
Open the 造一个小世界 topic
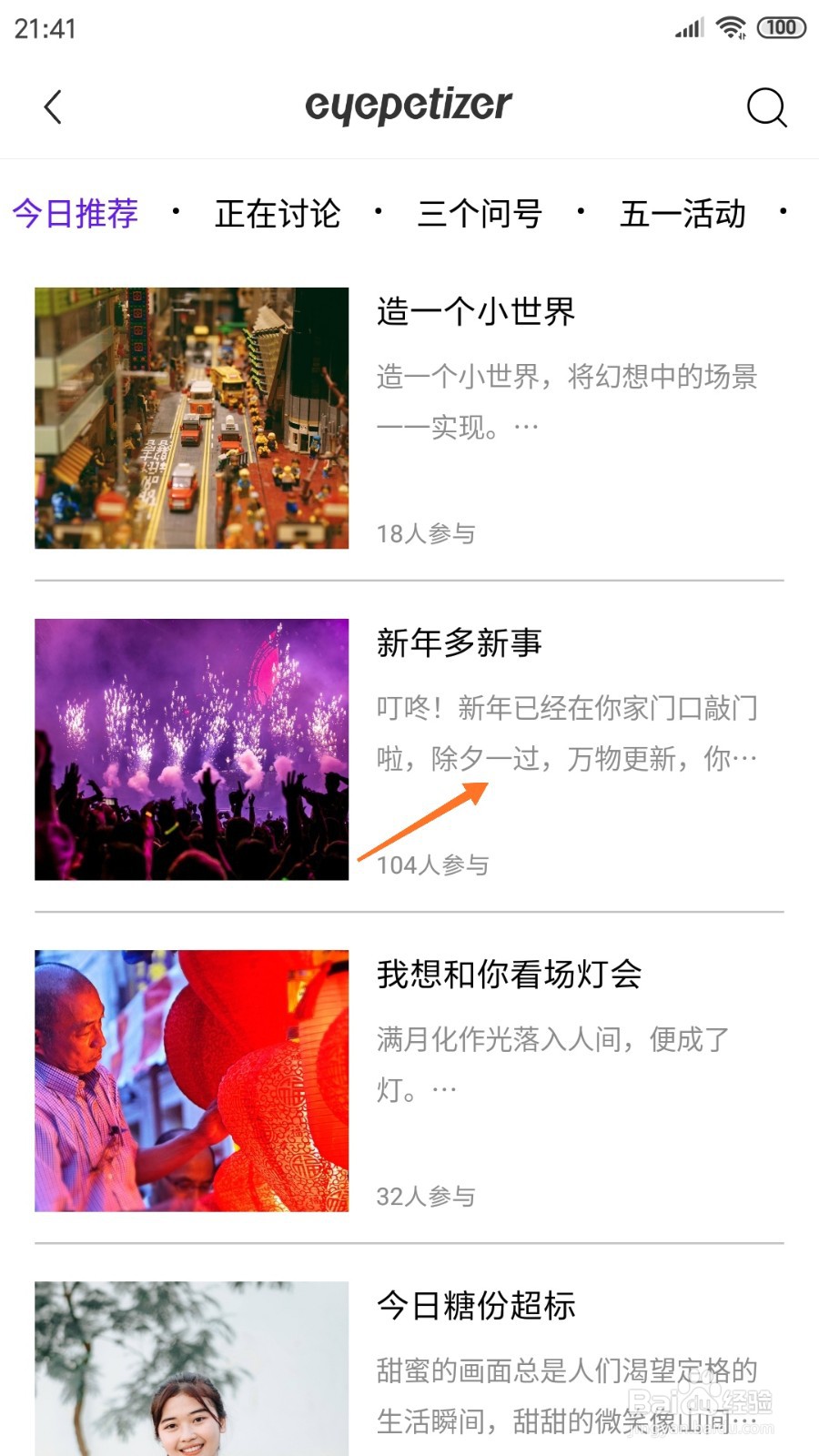[x=476, y=312]
